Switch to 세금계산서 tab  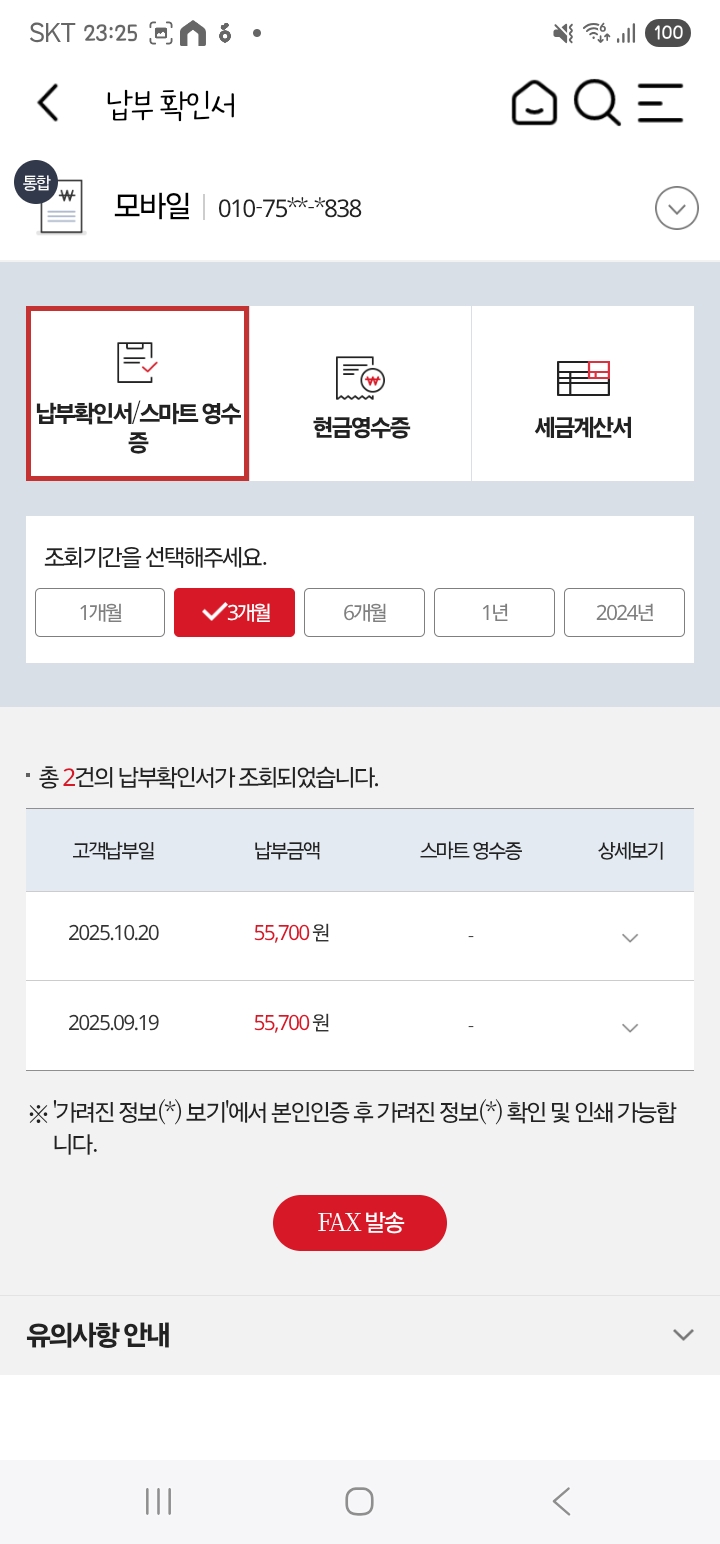point(583,394)
